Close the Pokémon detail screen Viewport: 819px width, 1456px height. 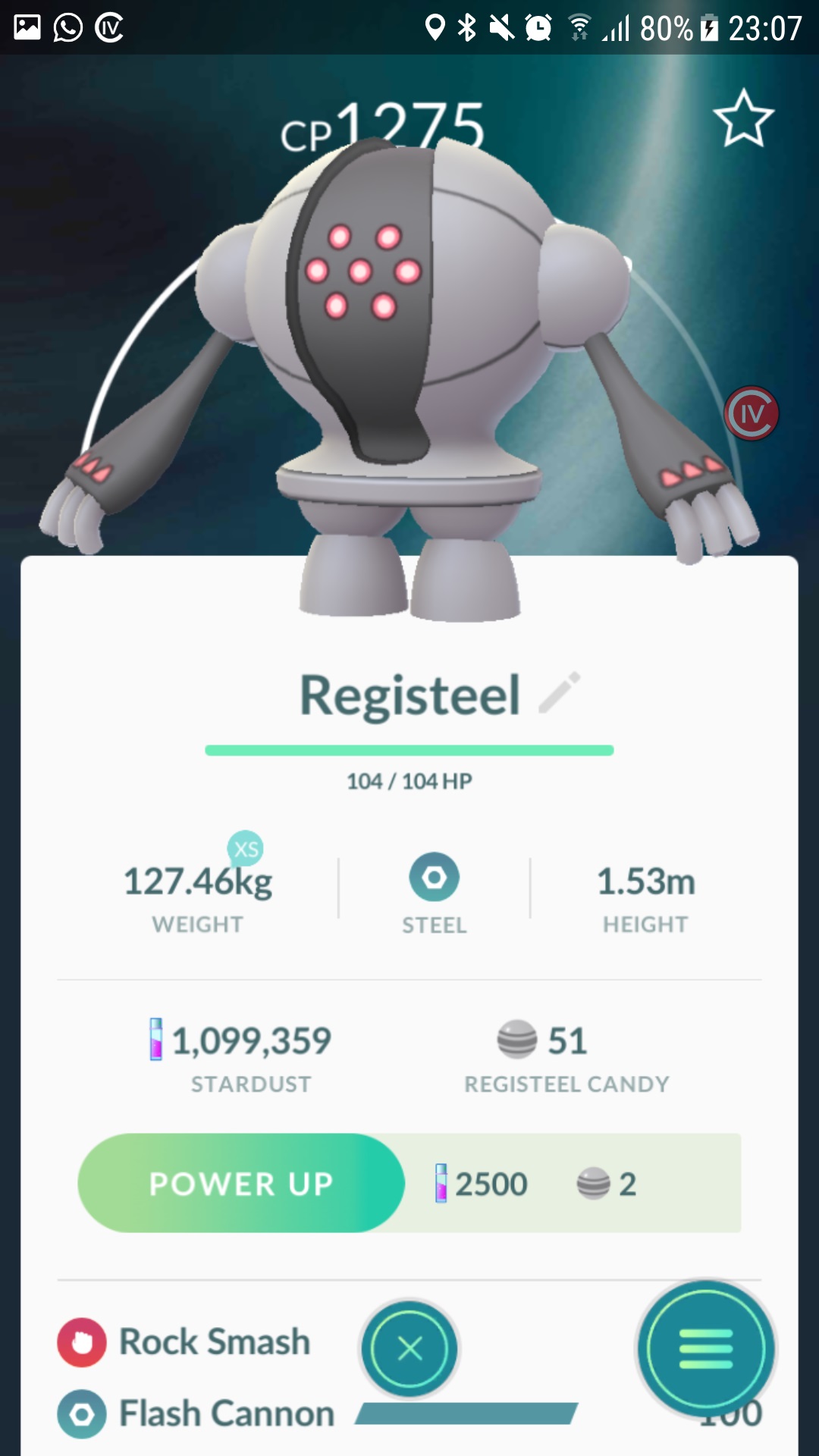click(409, 1348)
